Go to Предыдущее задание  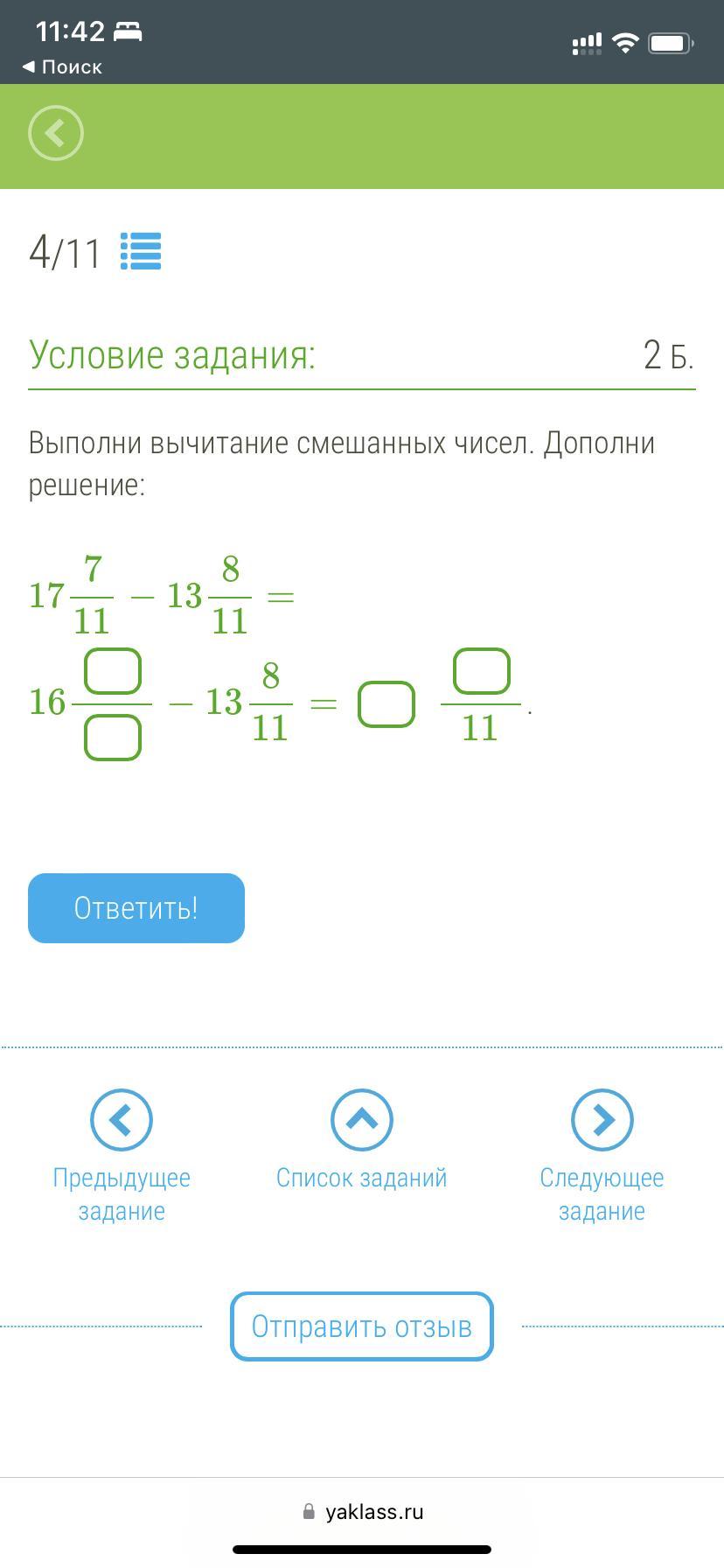(x=122, y=1120)
